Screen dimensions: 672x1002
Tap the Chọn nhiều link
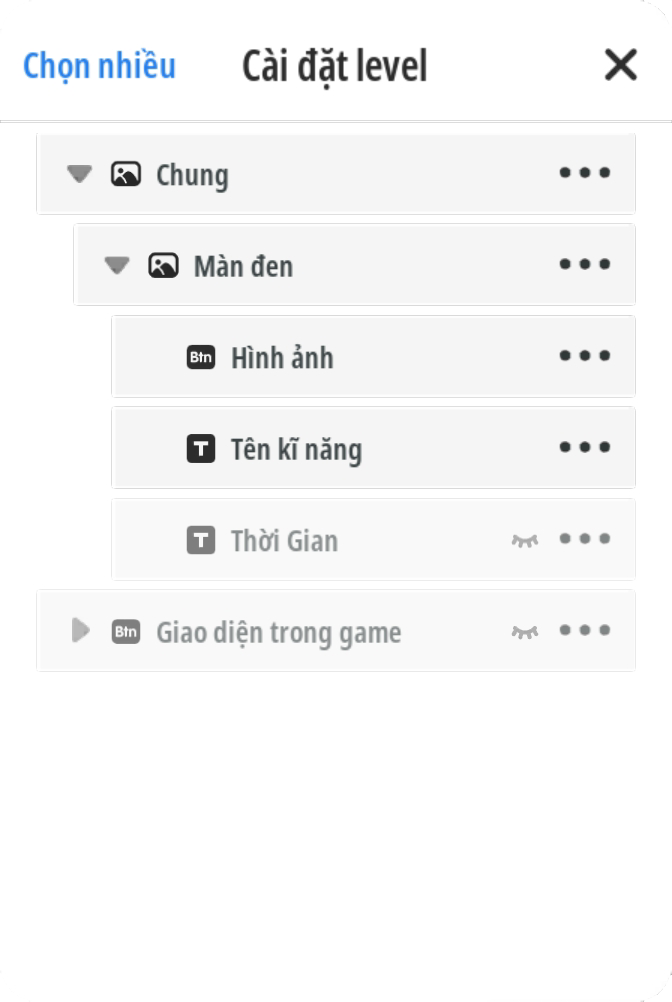(99, 66)
